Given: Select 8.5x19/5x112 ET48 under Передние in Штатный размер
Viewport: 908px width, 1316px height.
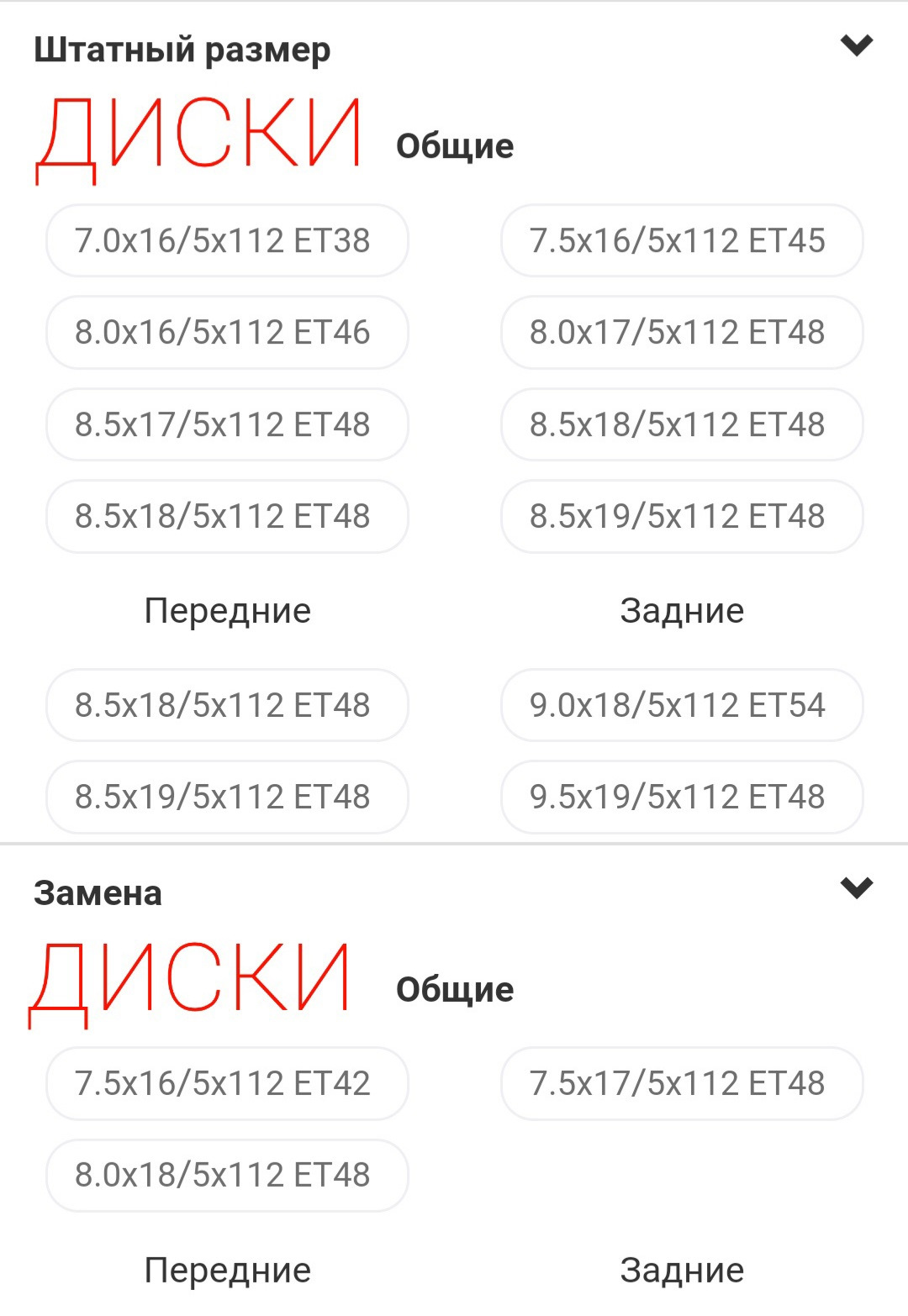Looking at the screenshot, I should [227, 797].
